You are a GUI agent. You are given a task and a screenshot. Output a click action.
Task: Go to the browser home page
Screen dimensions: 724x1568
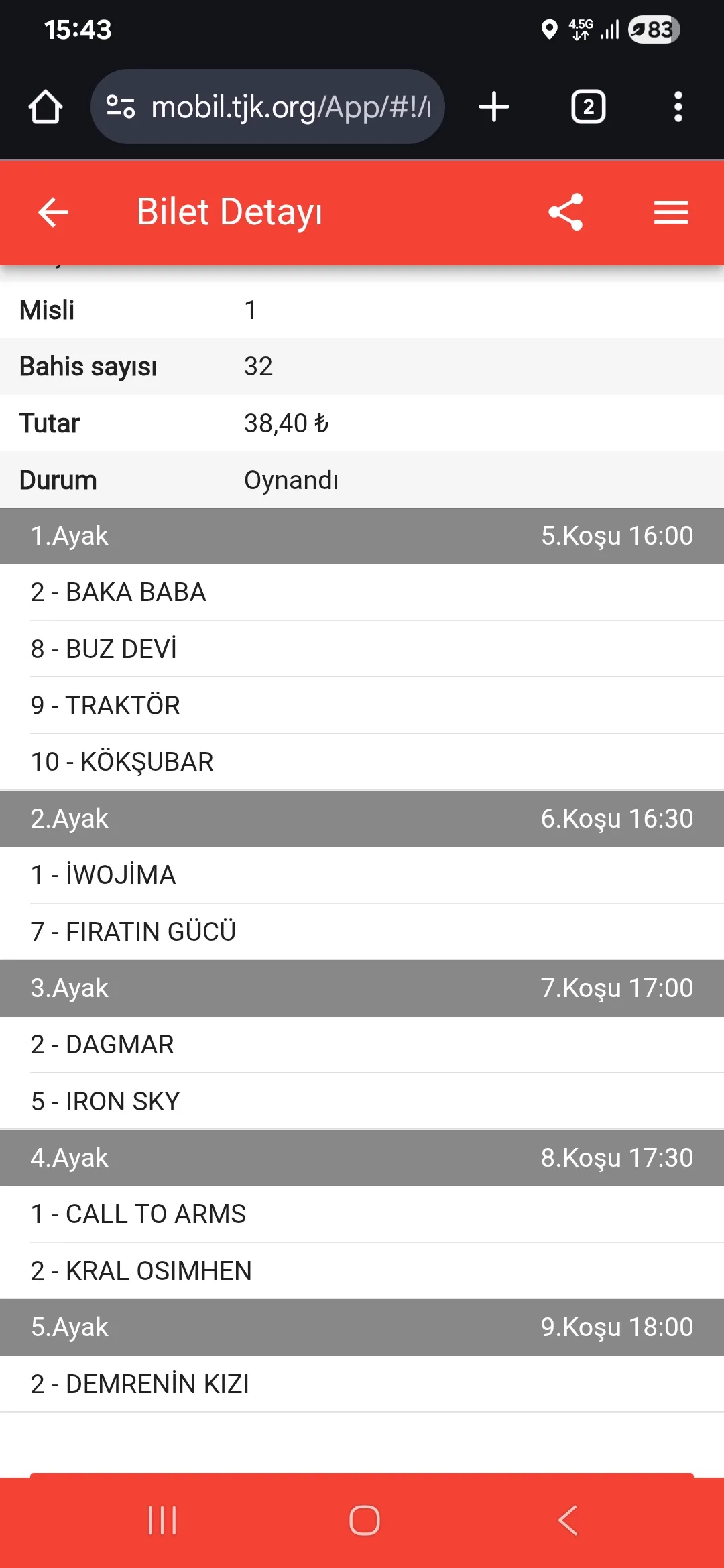pyautogui.click(x=46, y=107)
